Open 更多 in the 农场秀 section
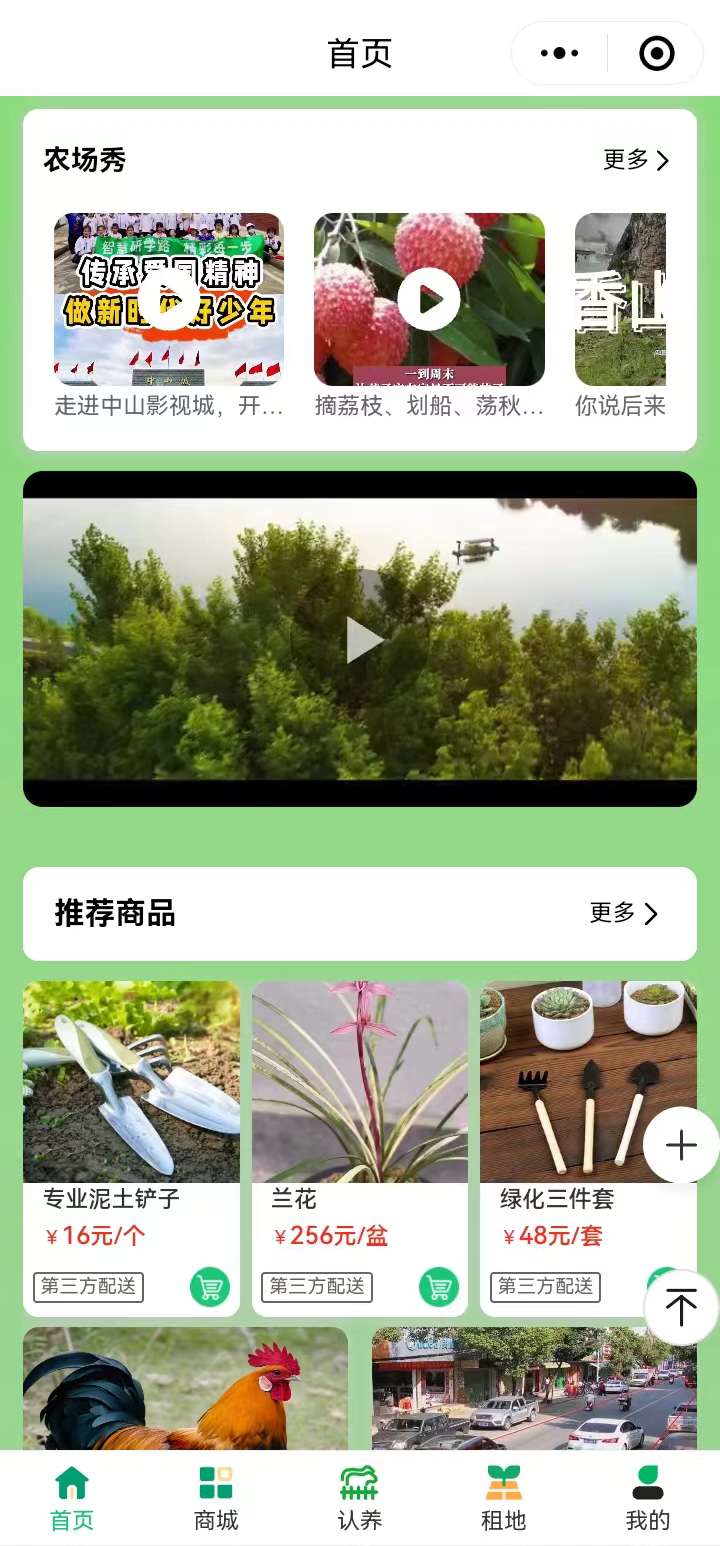 point(636,160)
